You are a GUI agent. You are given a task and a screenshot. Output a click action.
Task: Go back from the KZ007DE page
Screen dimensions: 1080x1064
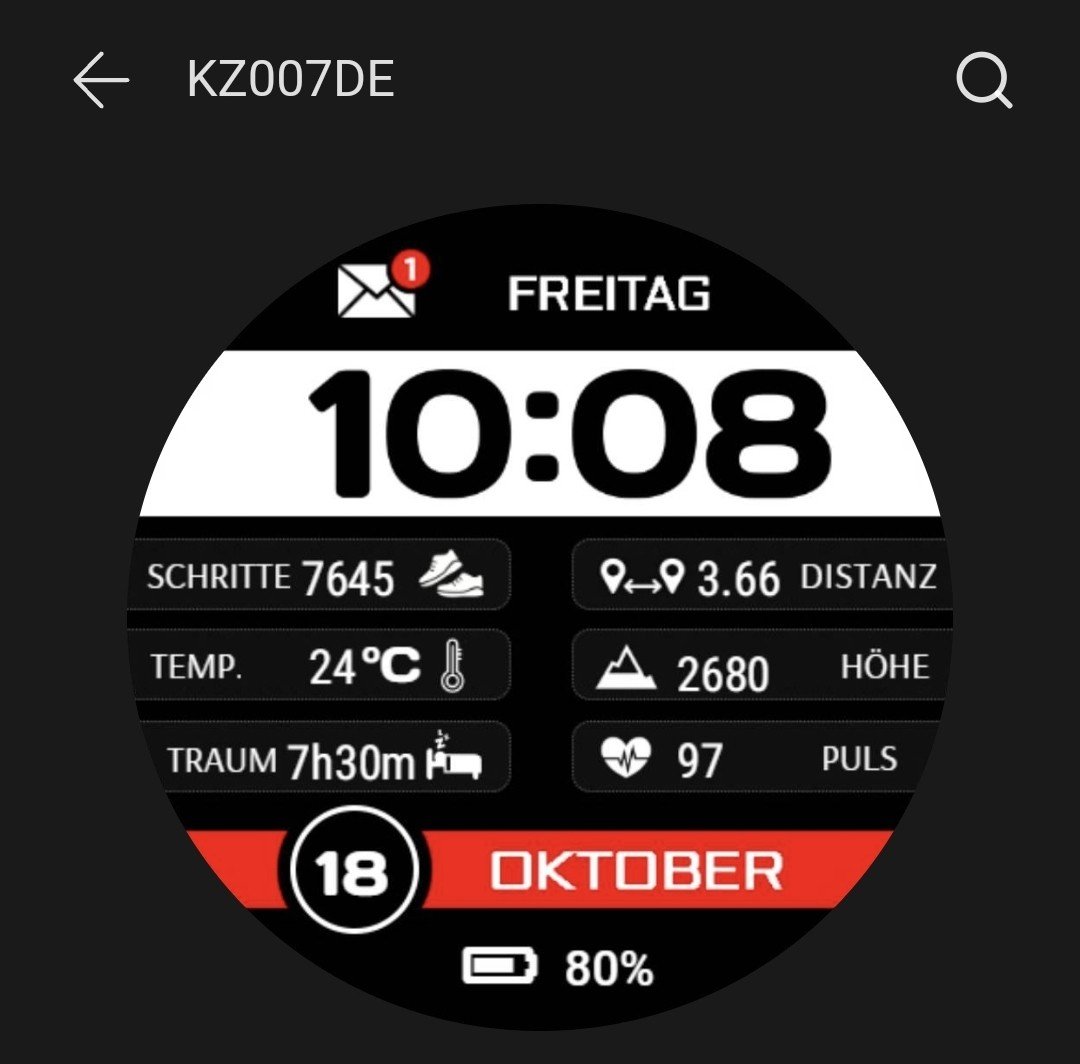coord(101,80)
